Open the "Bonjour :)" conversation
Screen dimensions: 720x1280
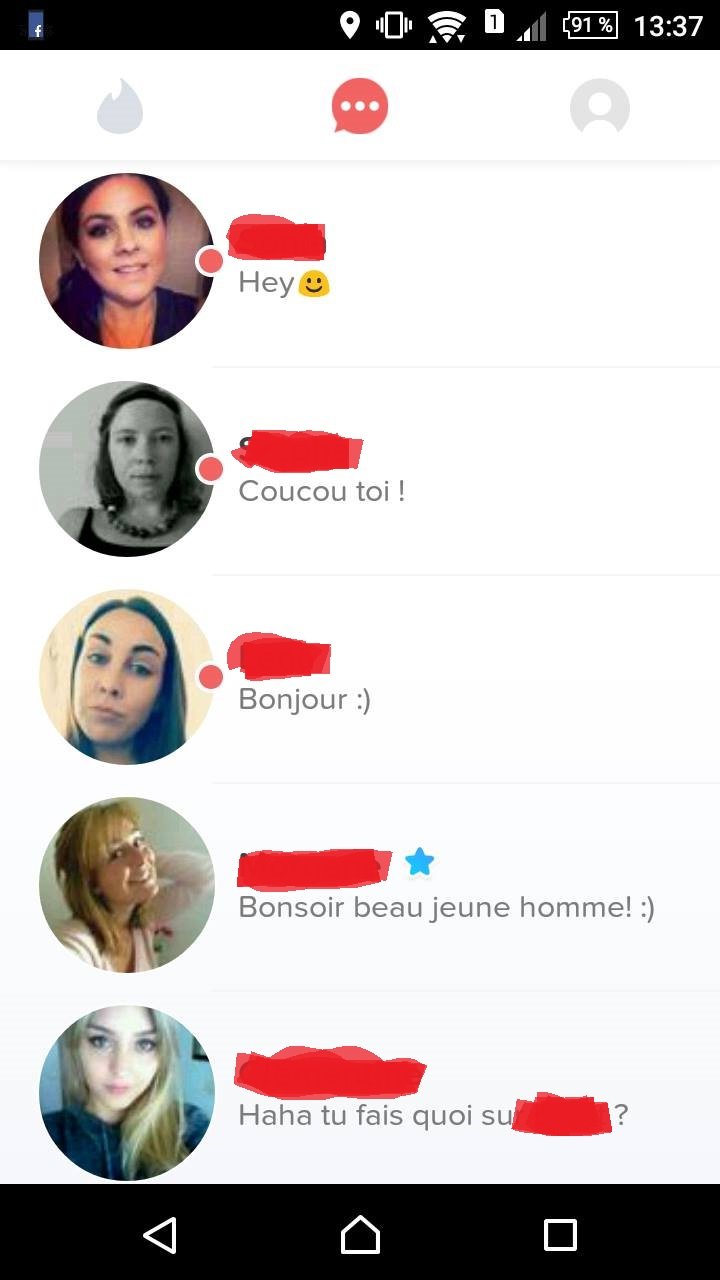click(360, 678)
